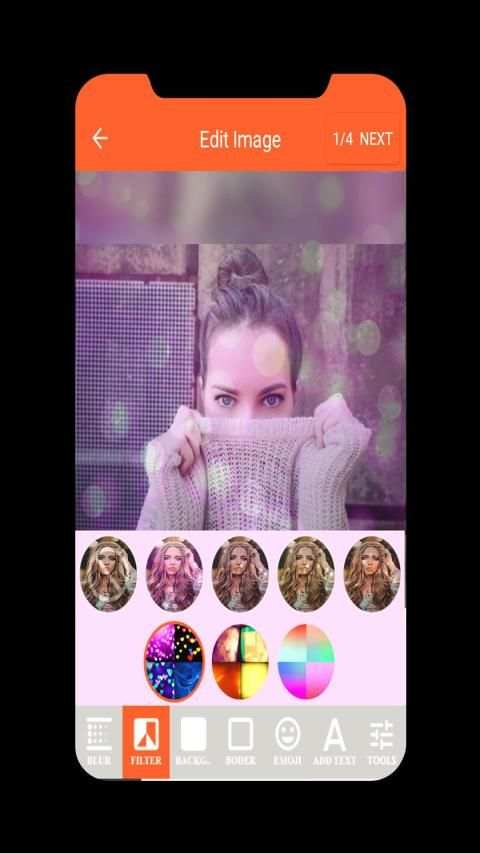
Task: Select the orange light-leak filter category
Action: pyautogui.click(x=240, y=662)
